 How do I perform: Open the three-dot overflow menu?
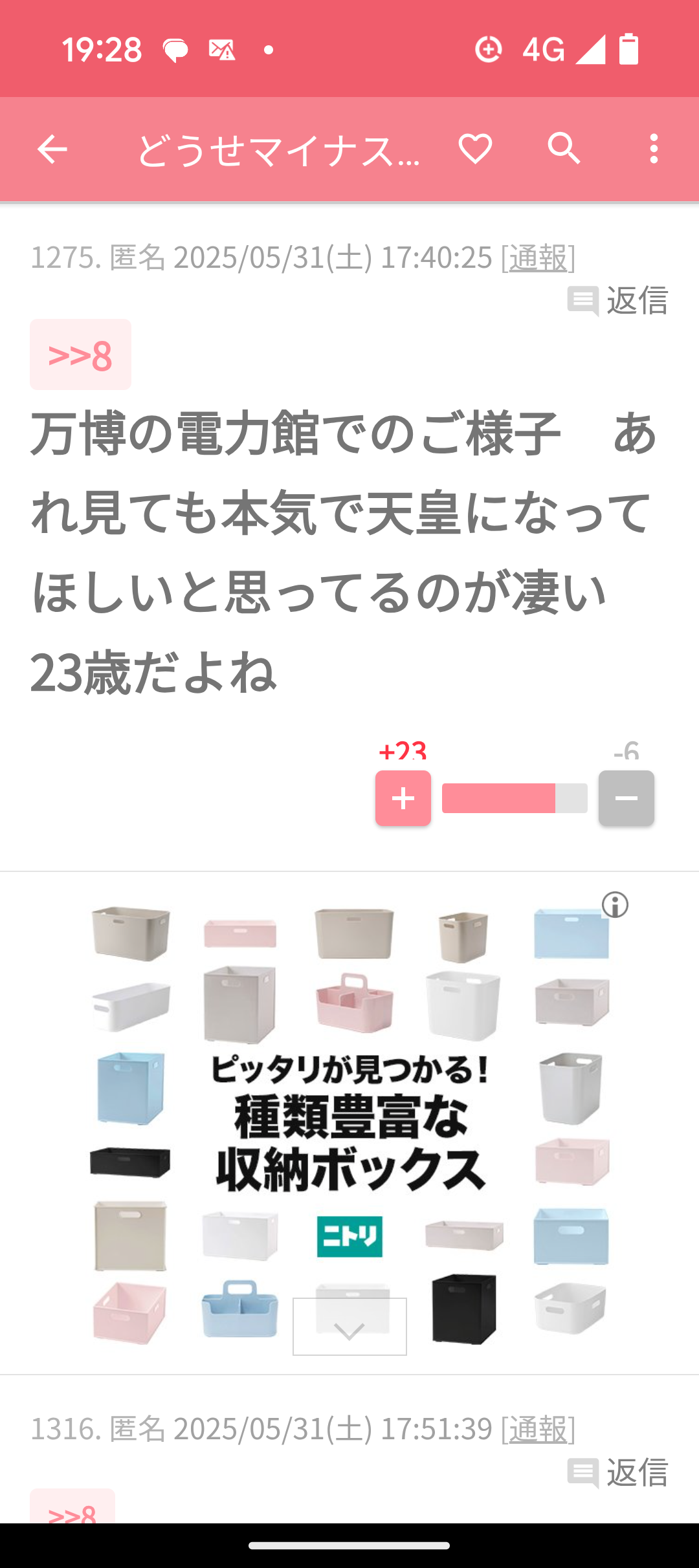point(654,149)
